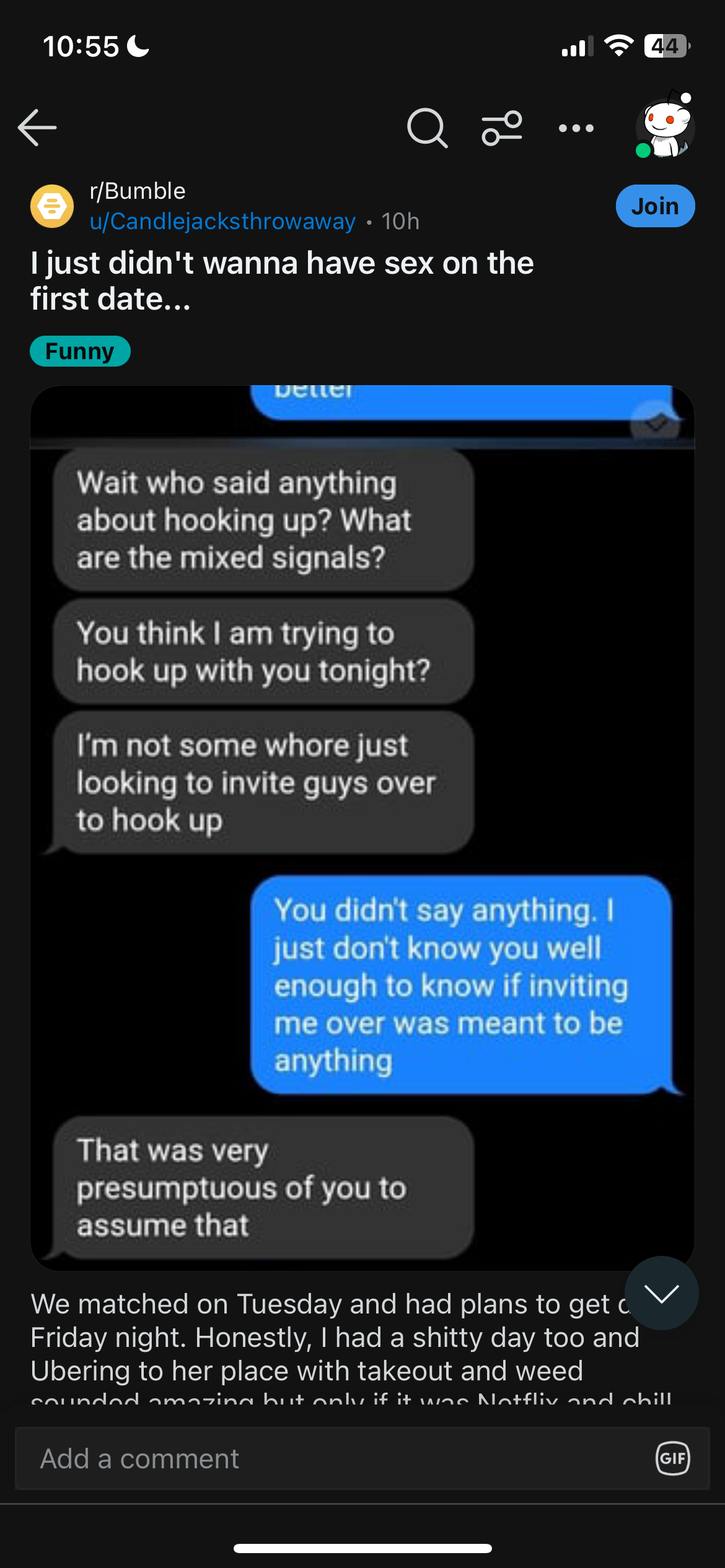This screenshot has width=725, height=1568.
Task: Jump down with the floating chevron button
Action: click(x=661, y=1293)
